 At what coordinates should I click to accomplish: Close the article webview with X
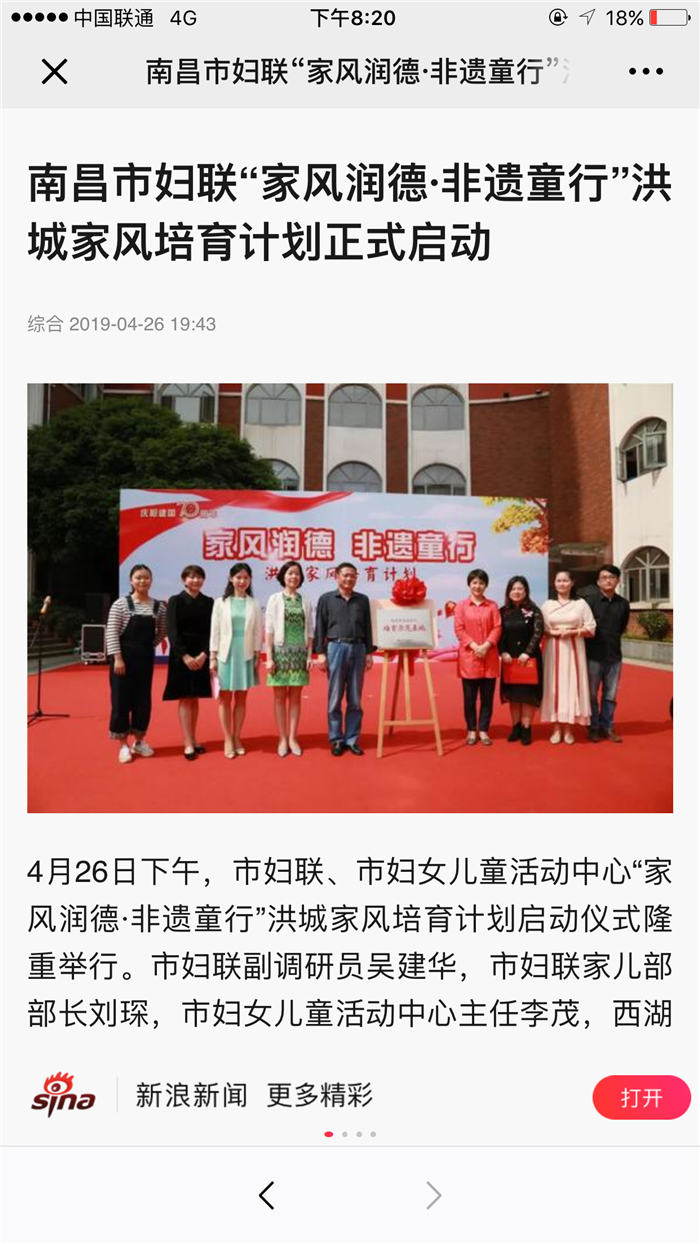54,72
